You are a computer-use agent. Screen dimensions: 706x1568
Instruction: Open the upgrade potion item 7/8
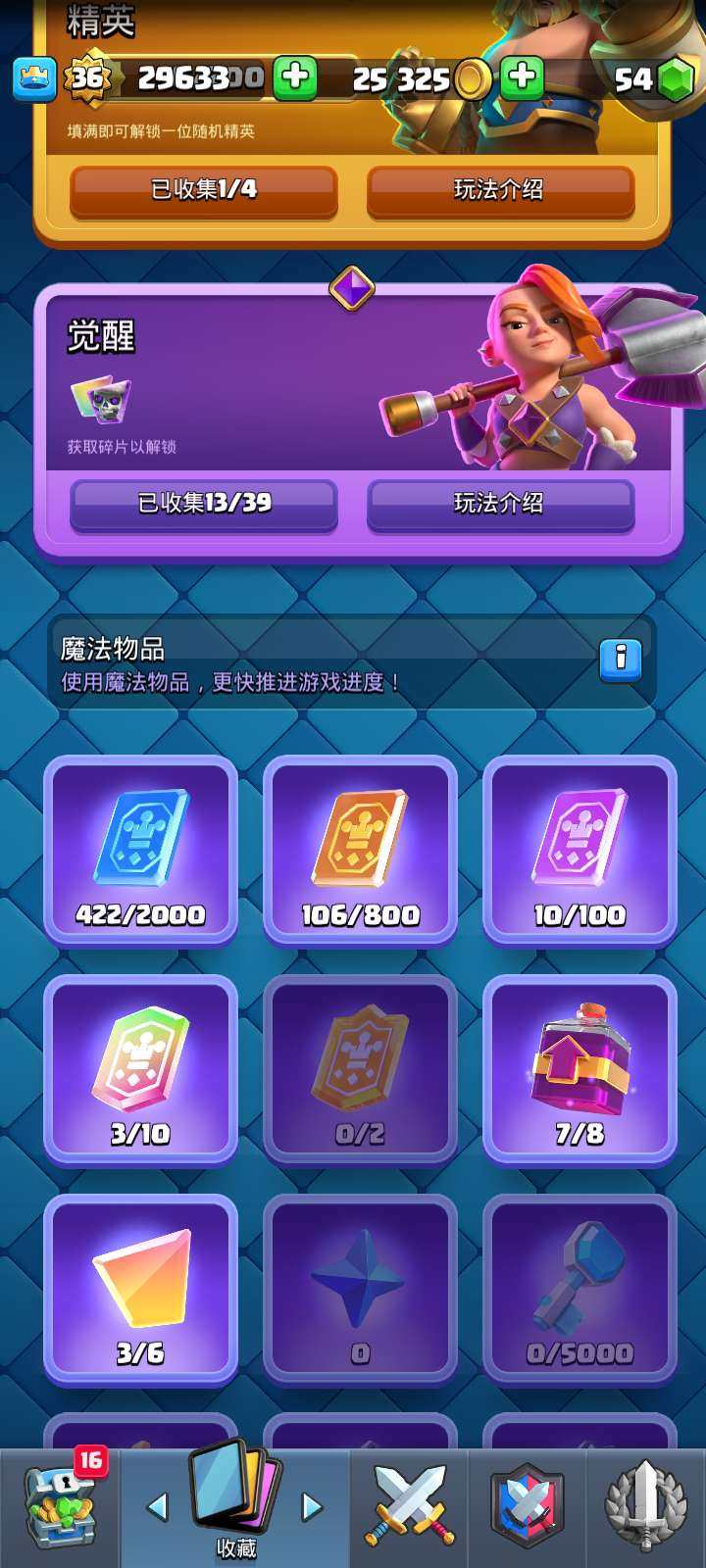(580, 1068)
